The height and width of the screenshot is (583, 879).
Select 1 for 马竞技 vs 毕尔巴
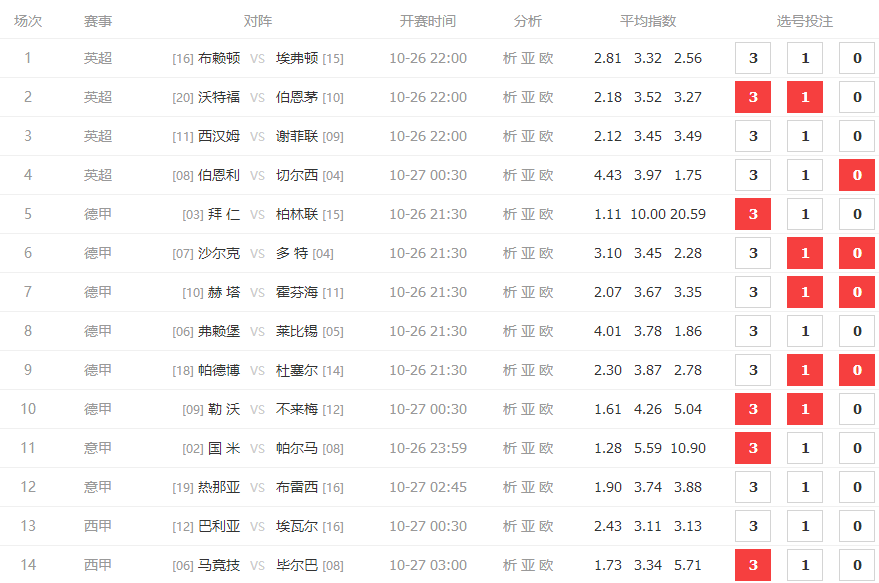pos(805,565)
